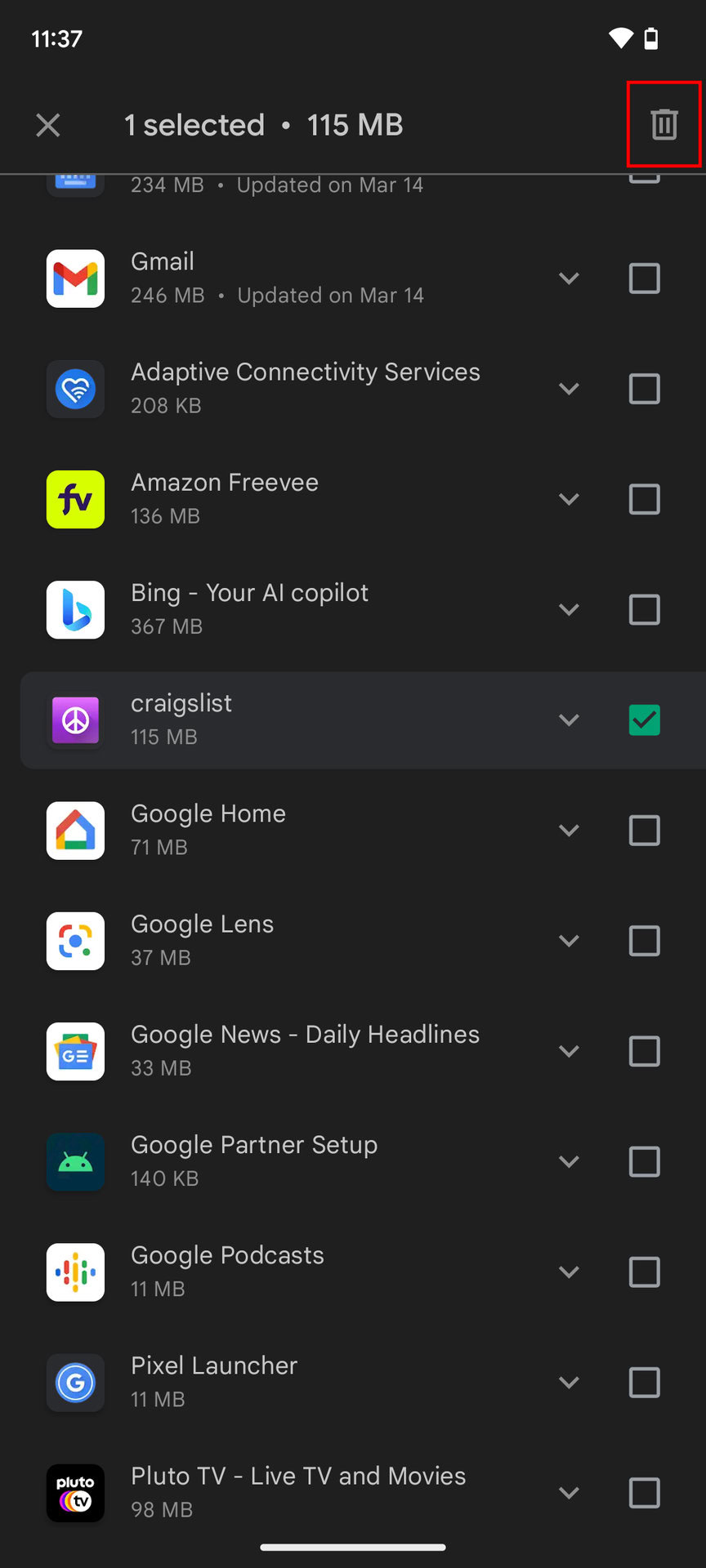This screenshot has width=706, height=1568.
Task: Close the selection mode
Action: point(48,125)
